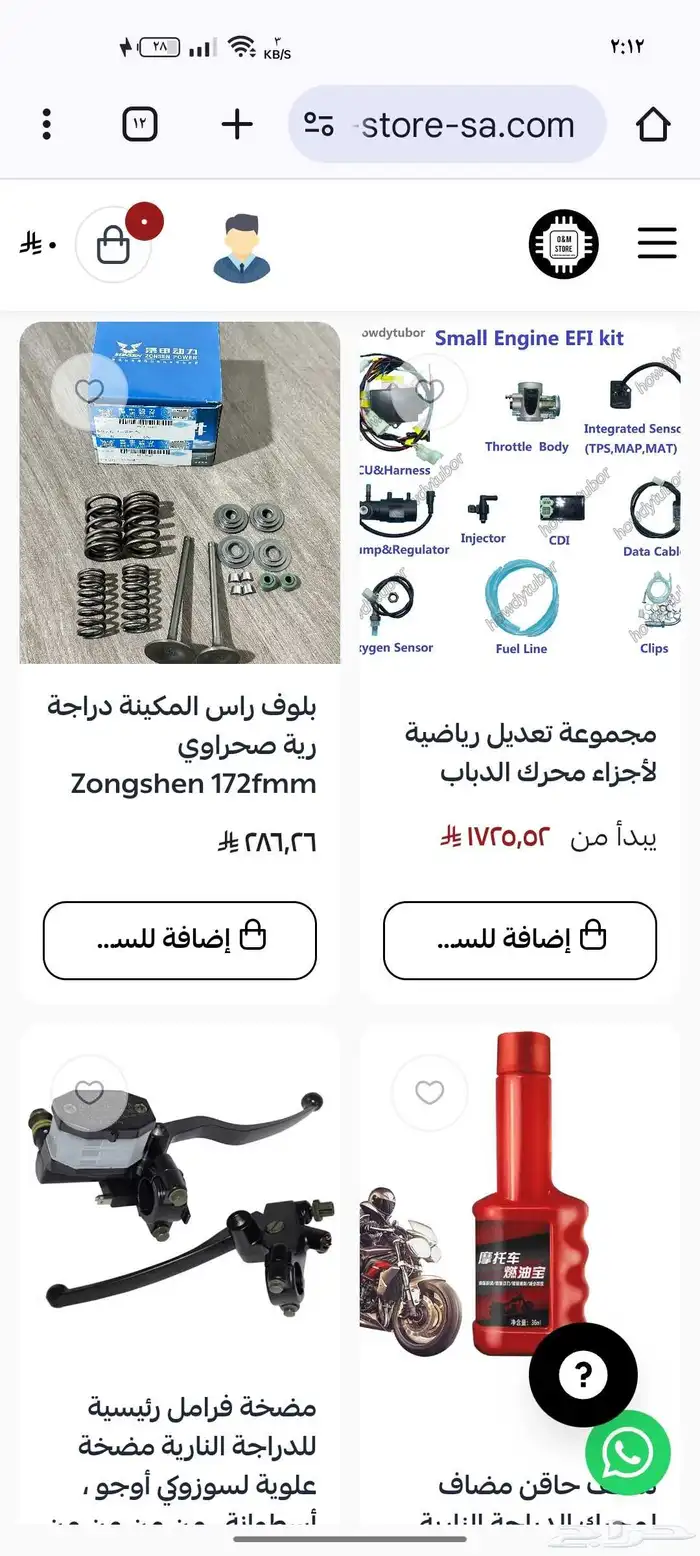Favorite the brake master cylinder pump
Screen dimensions: 700x1556
click(90, 1093)
